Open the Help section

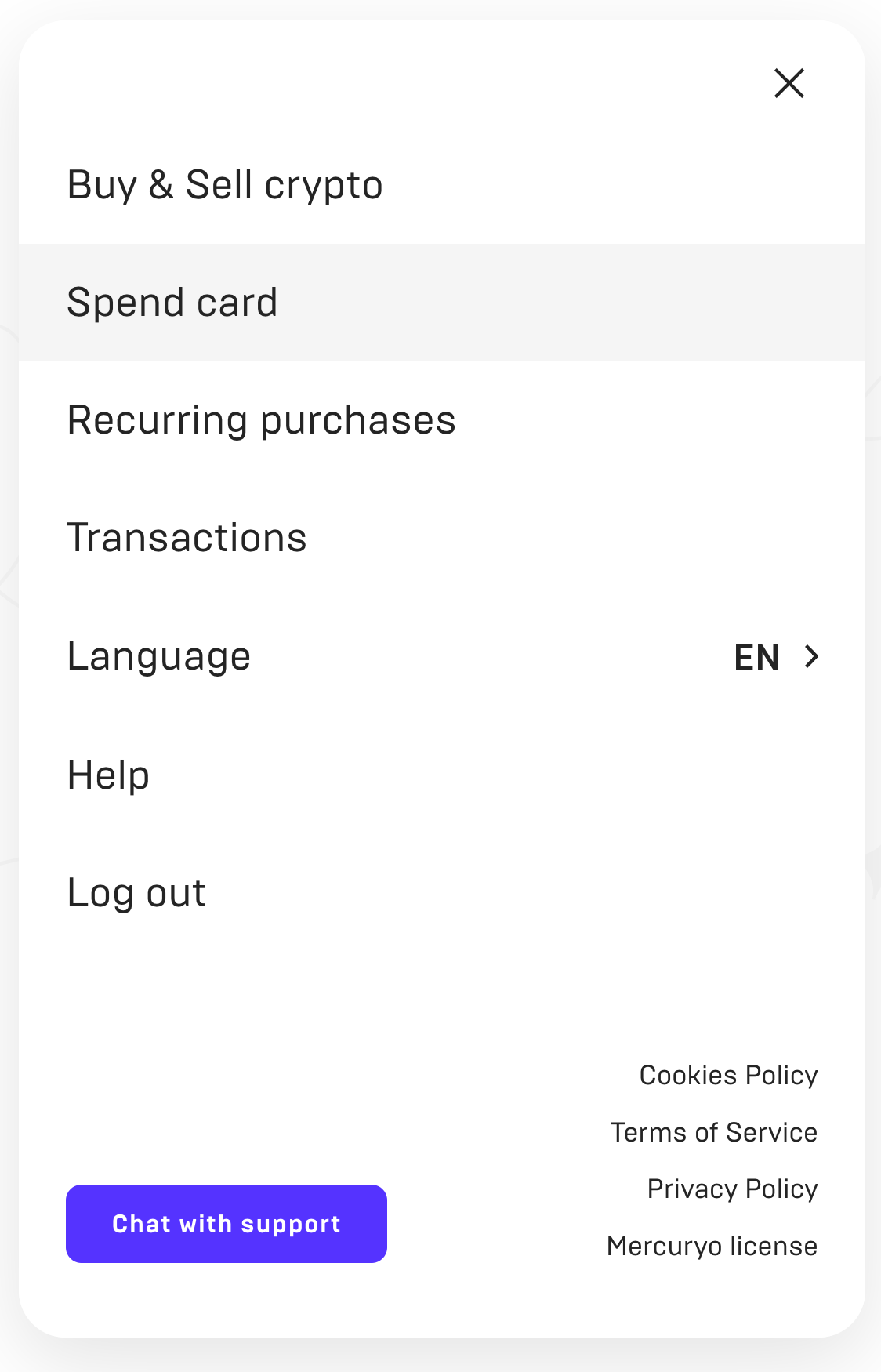point(107,775)
